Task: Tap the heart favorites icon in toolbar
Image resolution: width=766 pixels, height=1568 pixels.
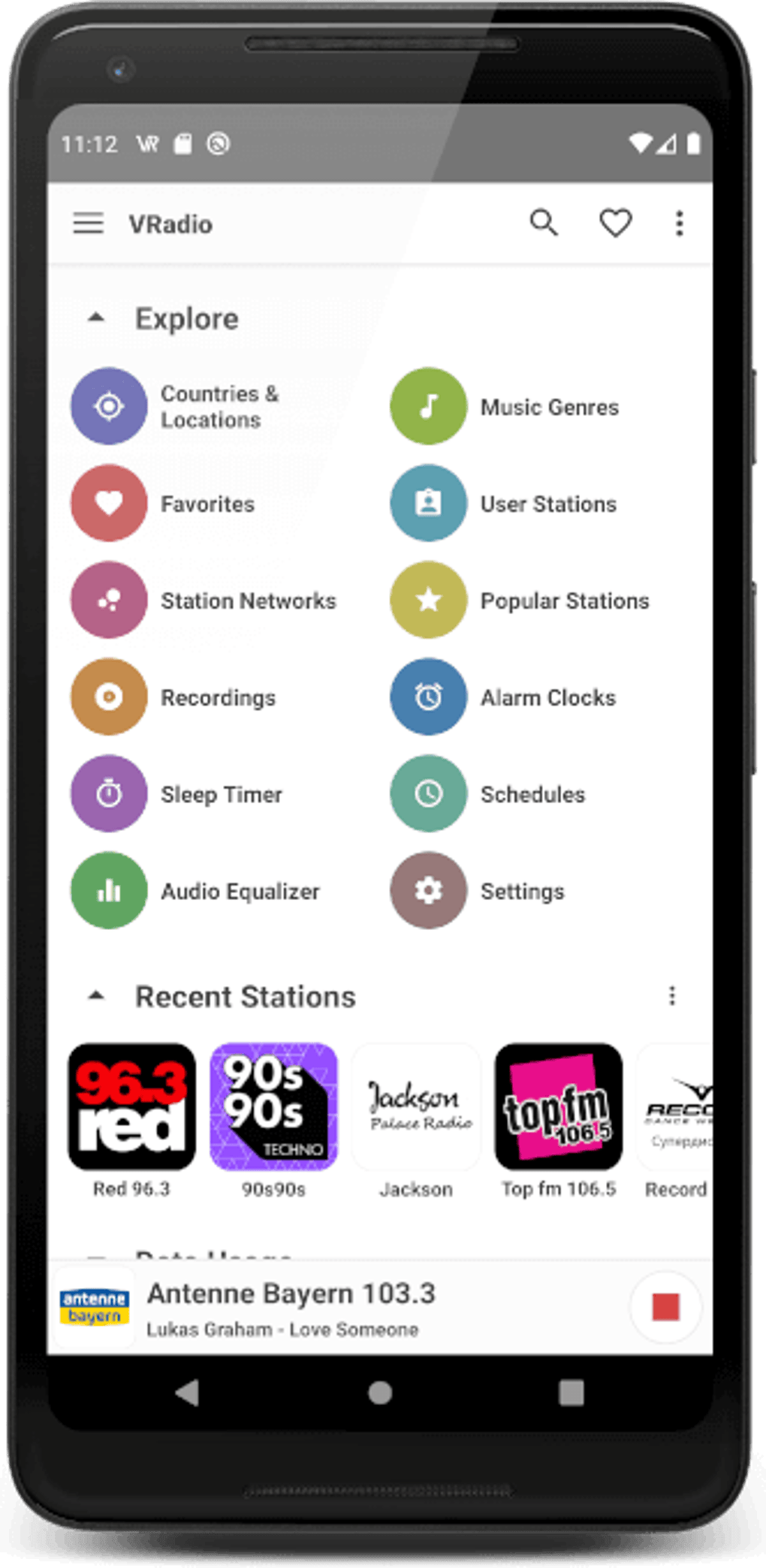Action: tap(615, 223)
